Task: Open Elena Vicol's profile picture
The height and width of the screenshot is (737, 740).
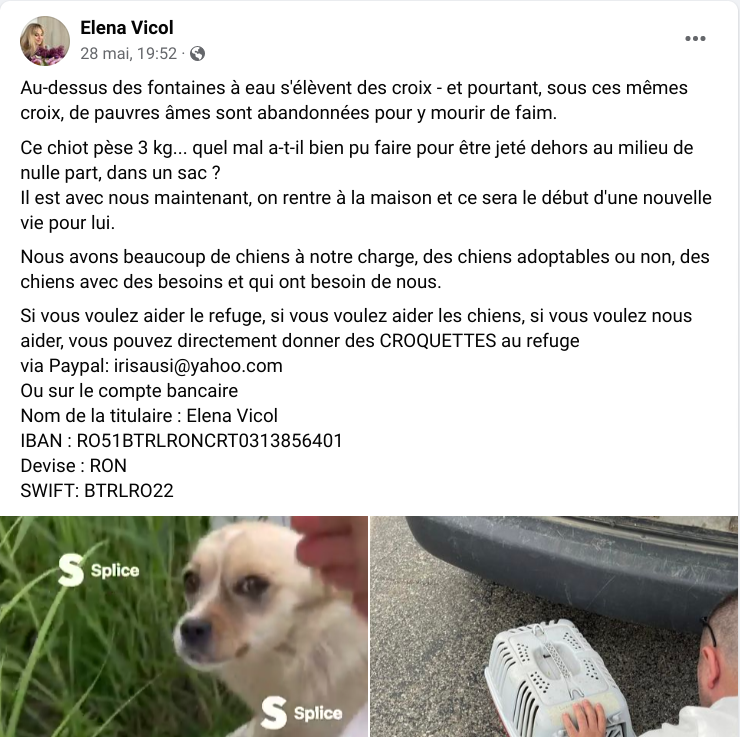Action: [45, 40]
